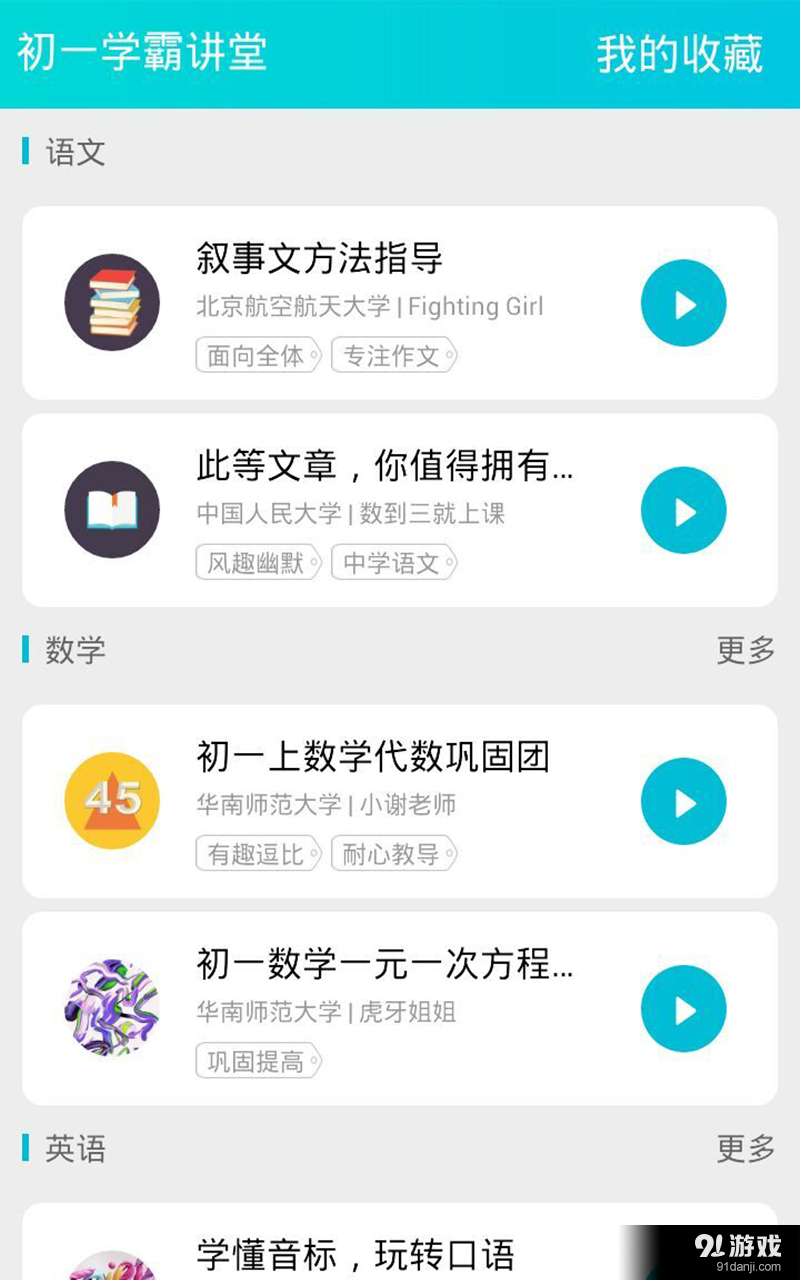800x1280 pixels.
Task: Select the 耐心教导 tag
Action: coord(393,855)
